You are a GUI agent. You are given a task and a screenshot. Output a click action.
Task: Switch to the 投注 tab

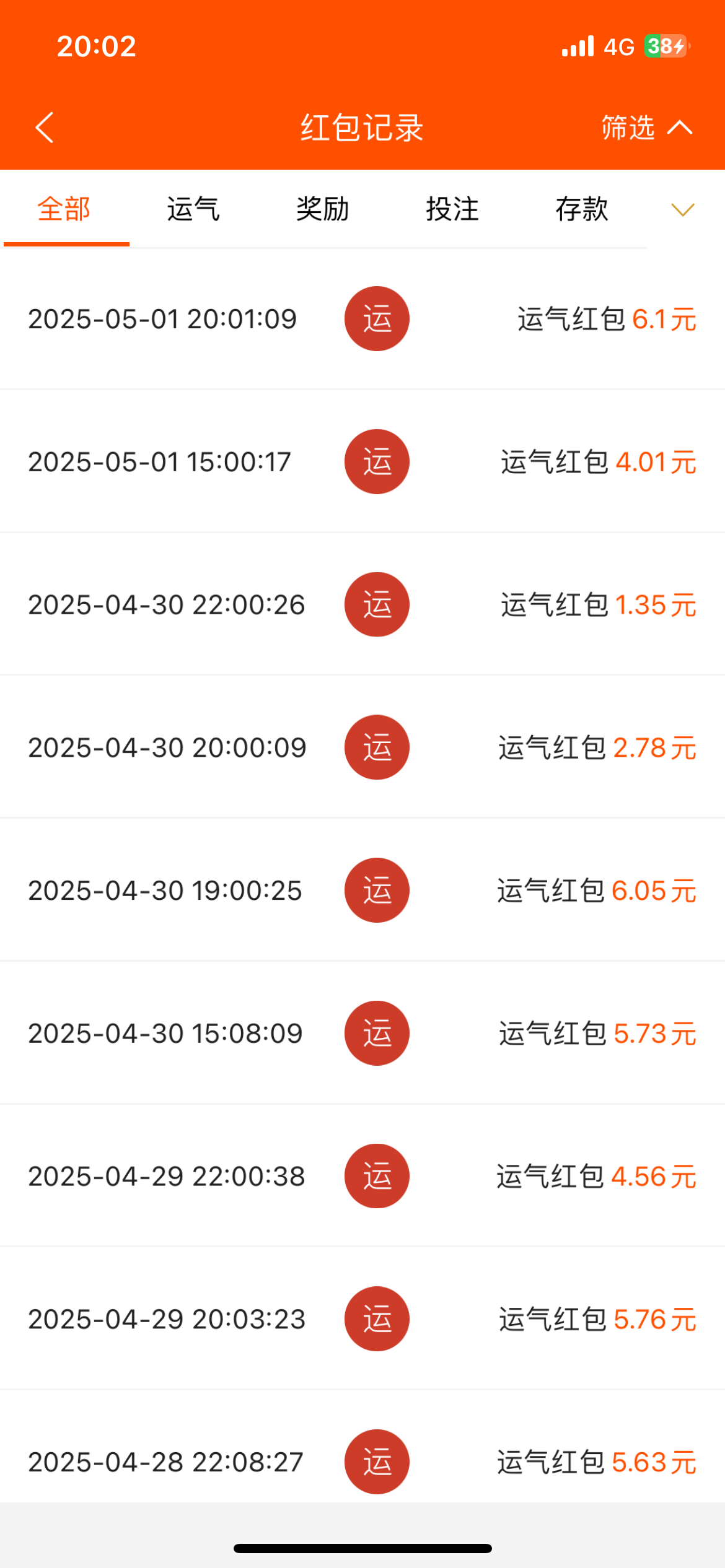pos(452,209)
